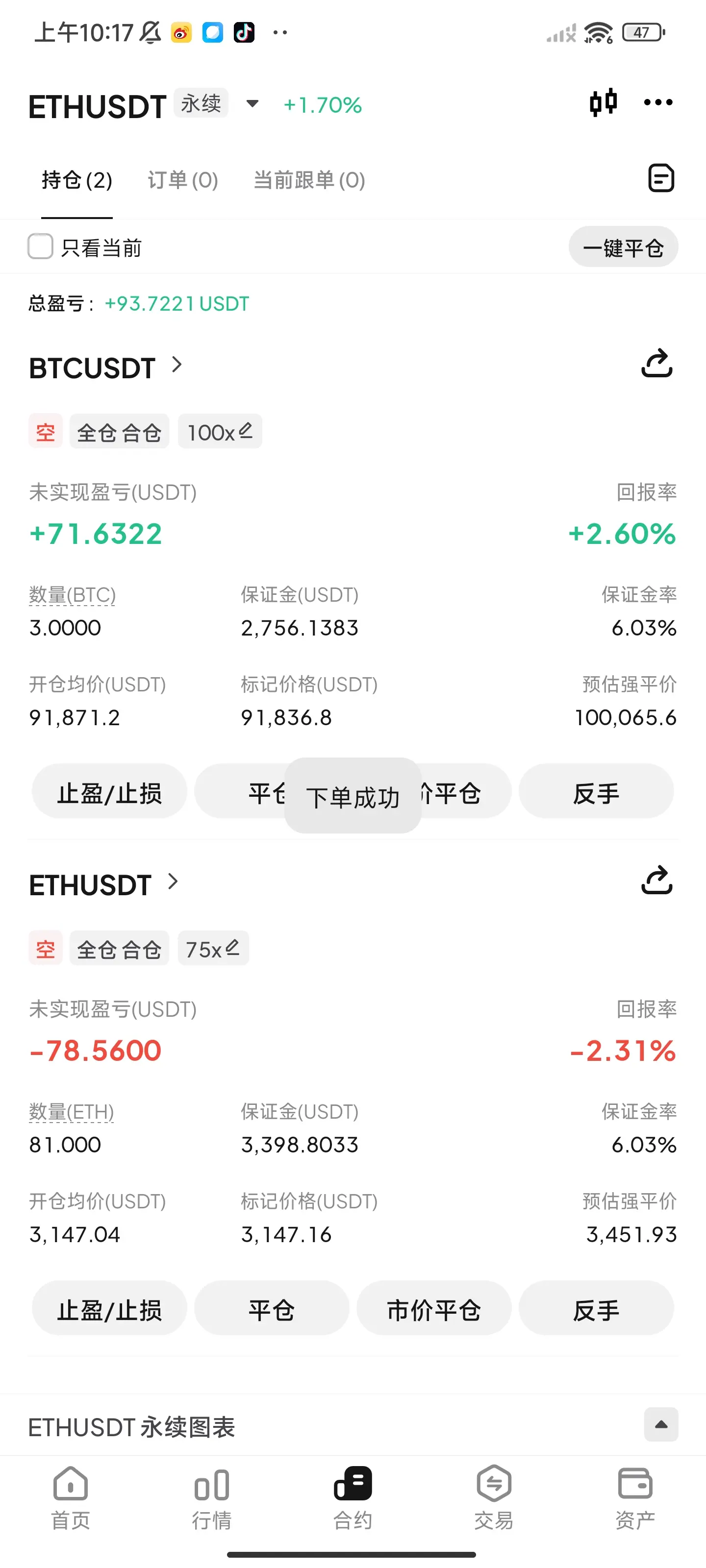This screenshot has width=706, height=1568.
Task: Open the three-dot overflow menu
Action: pyautogui.click(x=658, y=102)
